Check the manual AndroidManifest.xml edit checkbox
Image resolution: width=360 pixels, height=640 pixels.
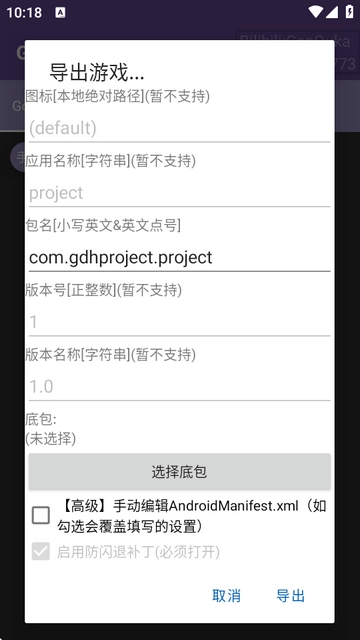tap(41, 516)
